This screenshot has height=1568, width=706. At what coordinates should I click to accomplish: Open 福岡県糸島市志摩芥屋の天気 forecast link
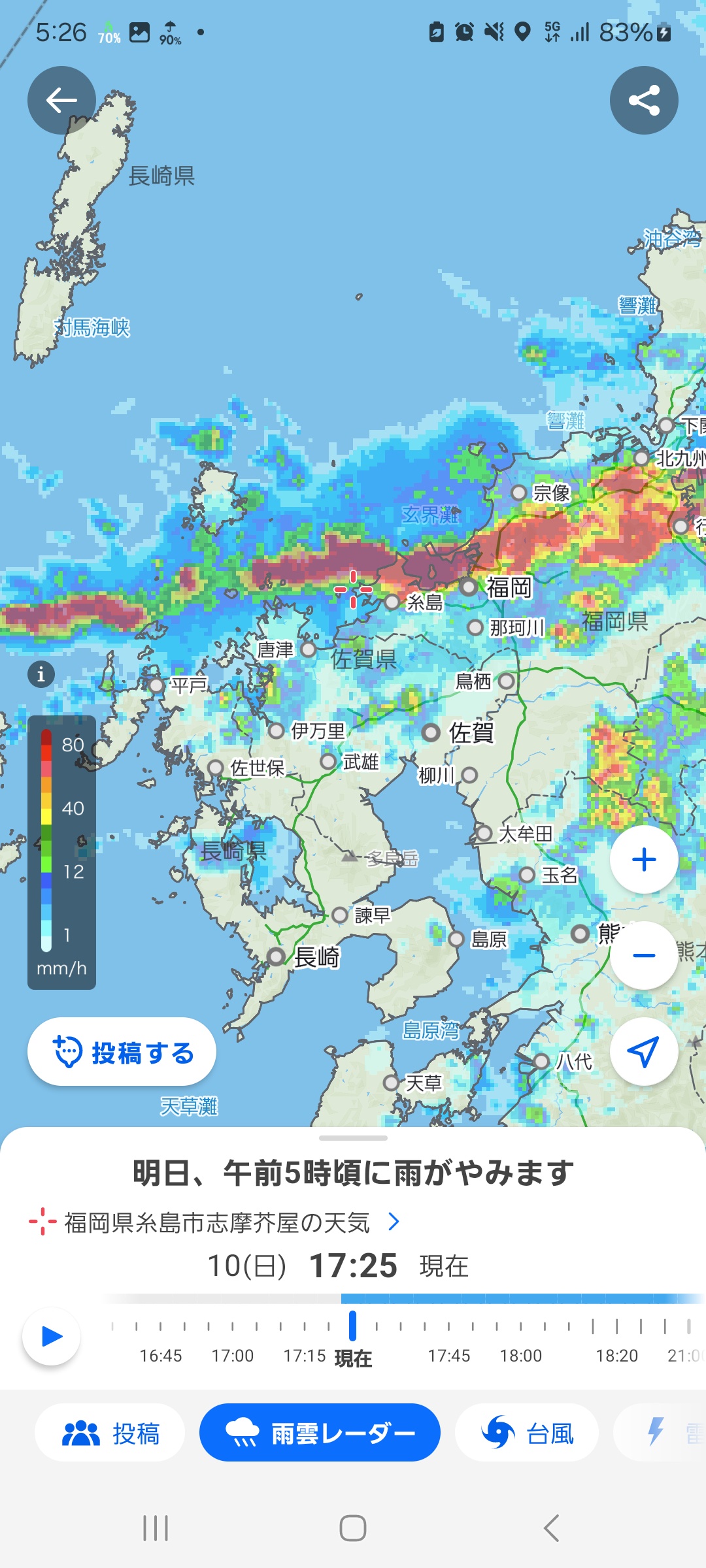[x=216, y=1222]
